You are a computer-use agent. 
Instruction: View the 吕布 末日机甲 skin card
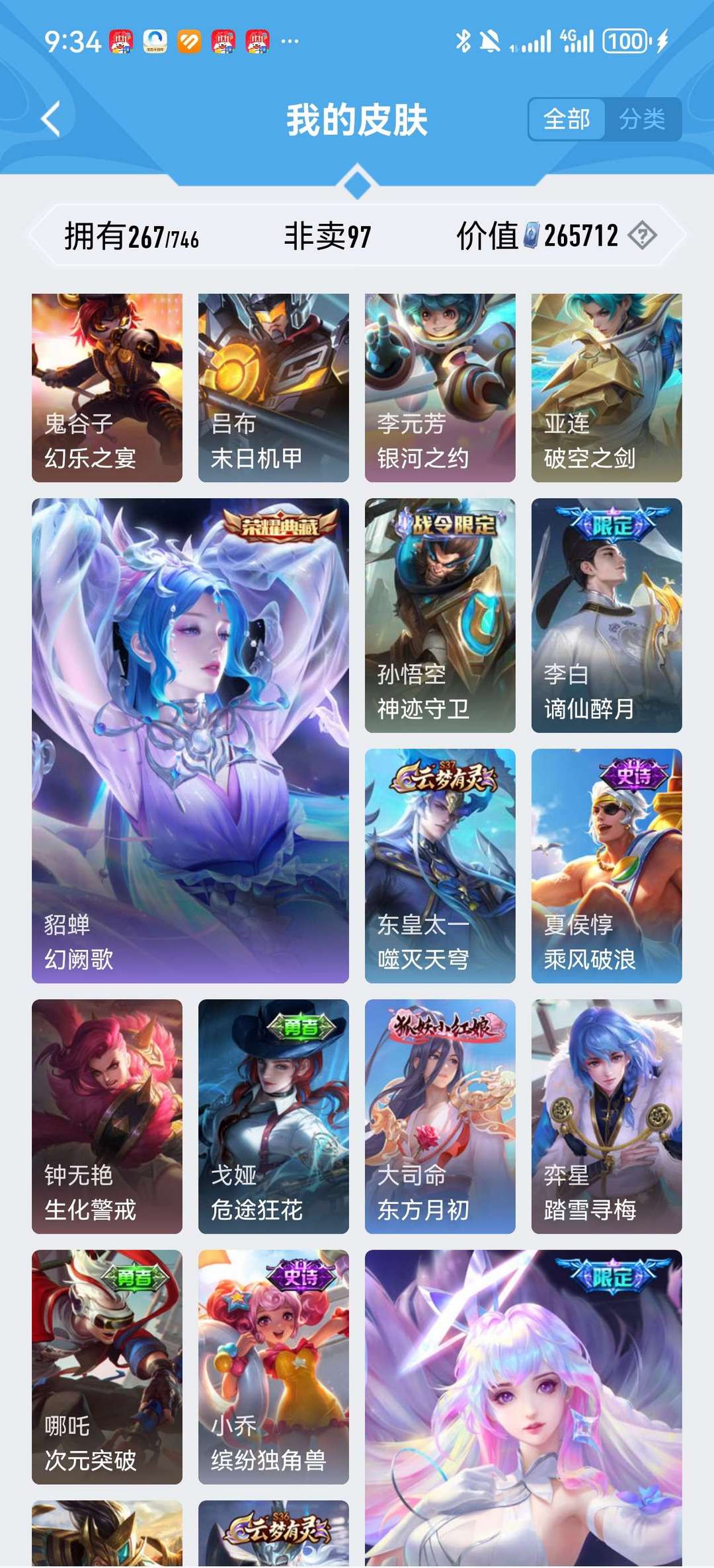274,388
